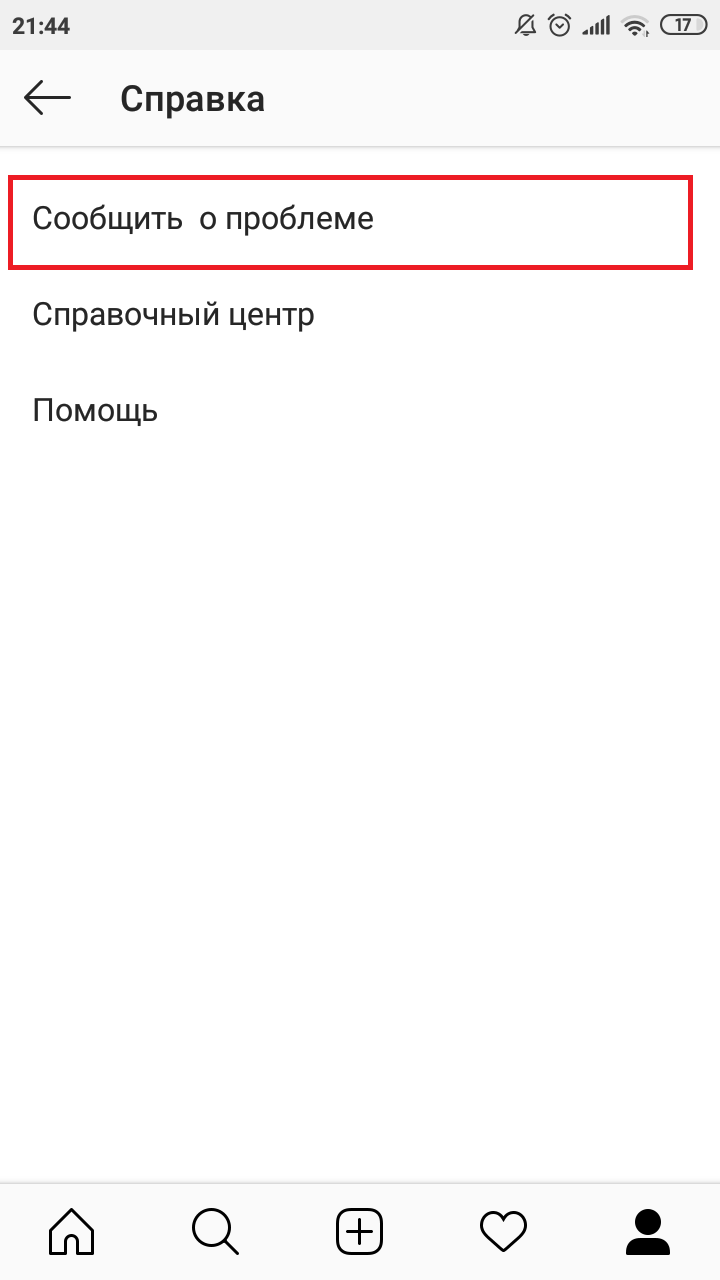Switch to the profile tab
The image size is (720, 1280).
tap(648, 1231)
